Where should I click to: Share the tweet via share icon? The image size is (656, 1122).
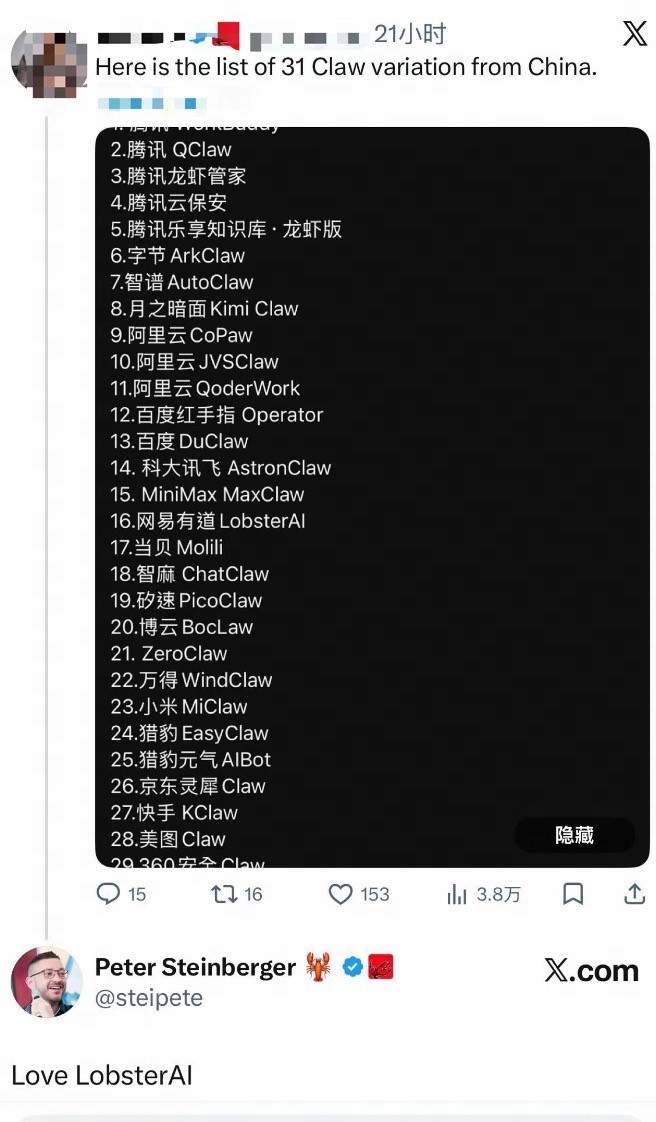635,894
